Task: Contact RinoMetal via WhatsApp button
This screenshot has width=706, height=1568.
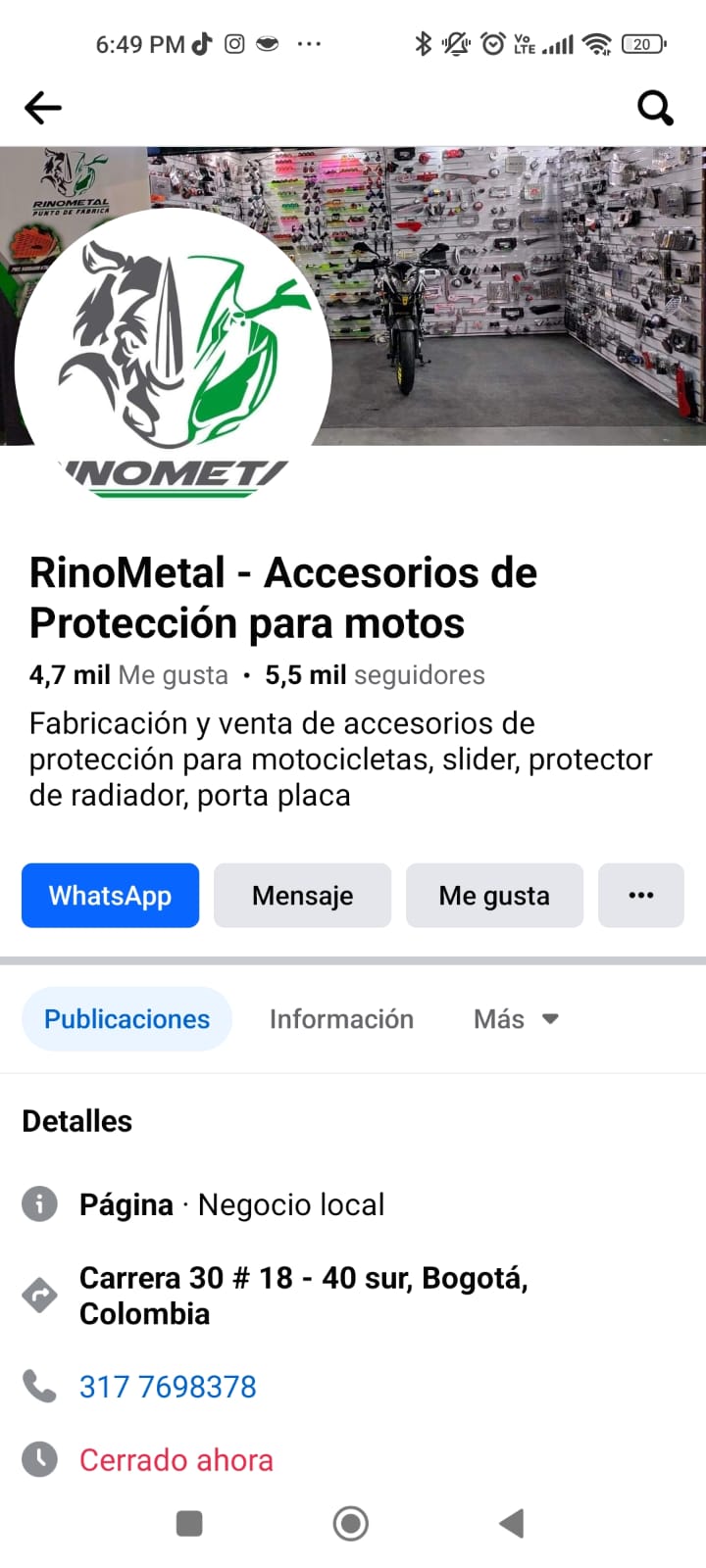Action: [x=110, y=896]
